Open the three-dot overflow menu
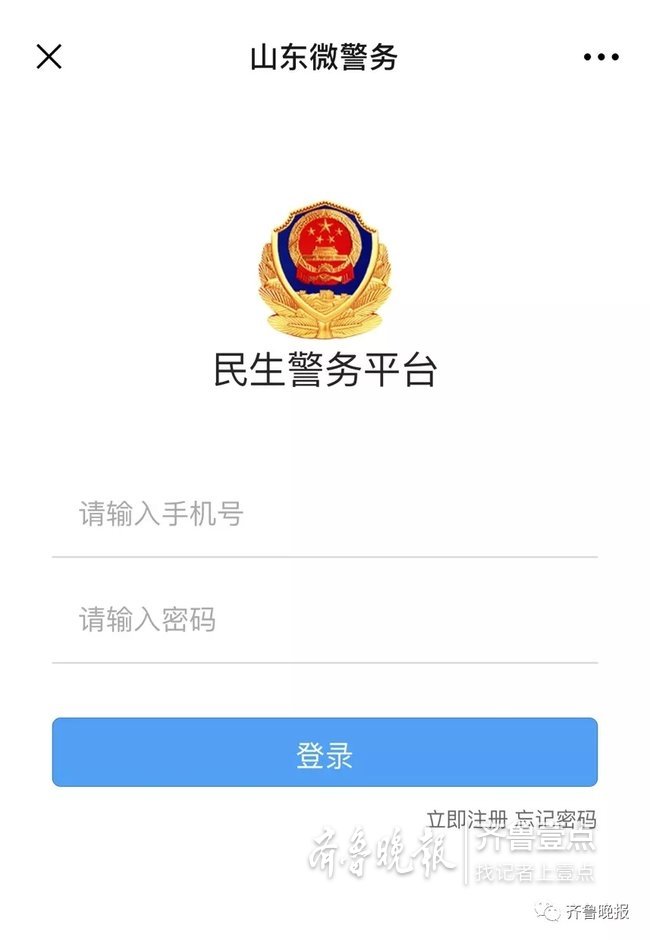This screenshot has height=940, width=650. tap(601, 57)
